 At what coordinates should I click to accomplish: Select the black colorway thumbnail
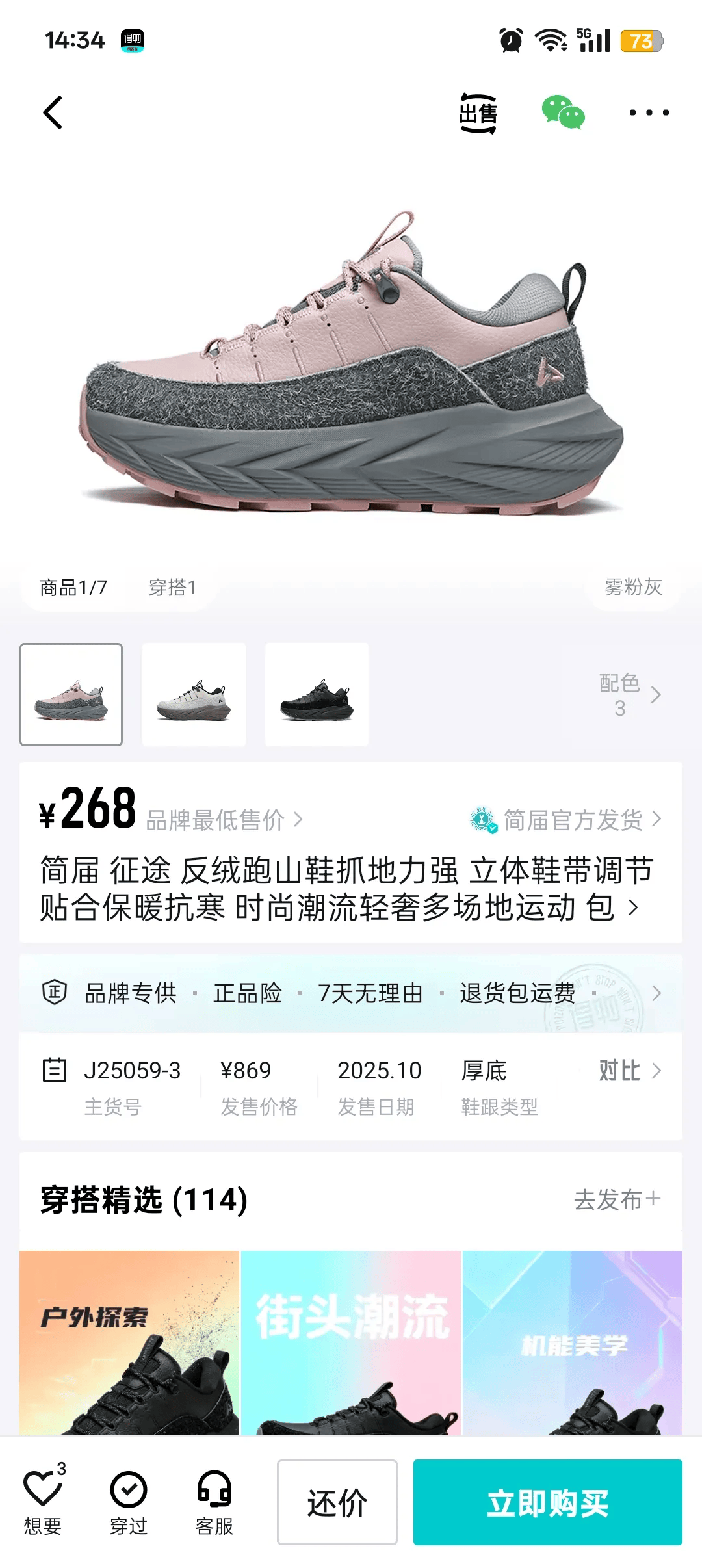[317, 694]
